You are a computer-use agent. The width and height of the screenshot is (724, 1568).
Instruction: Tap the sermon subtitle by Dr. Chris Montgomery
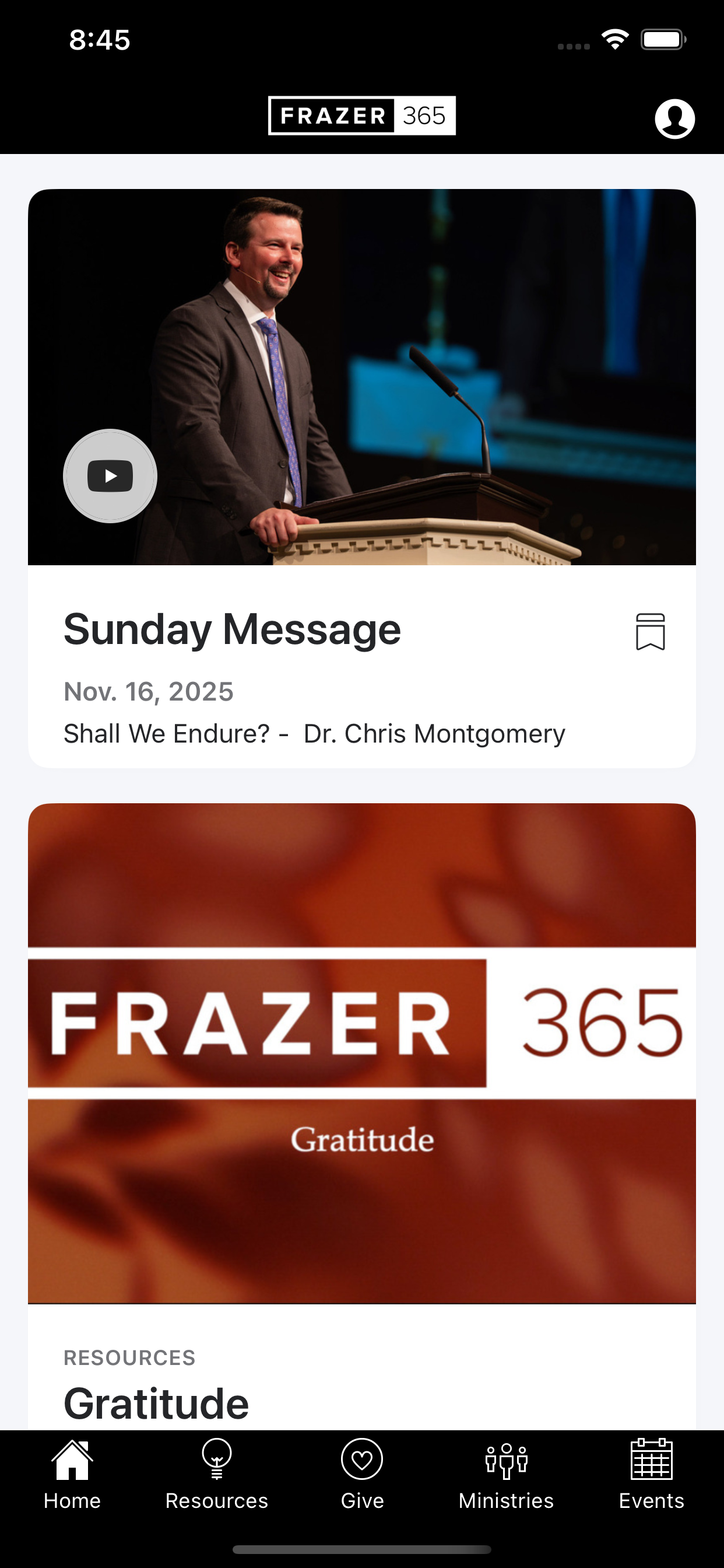click(x=314, y=733)
